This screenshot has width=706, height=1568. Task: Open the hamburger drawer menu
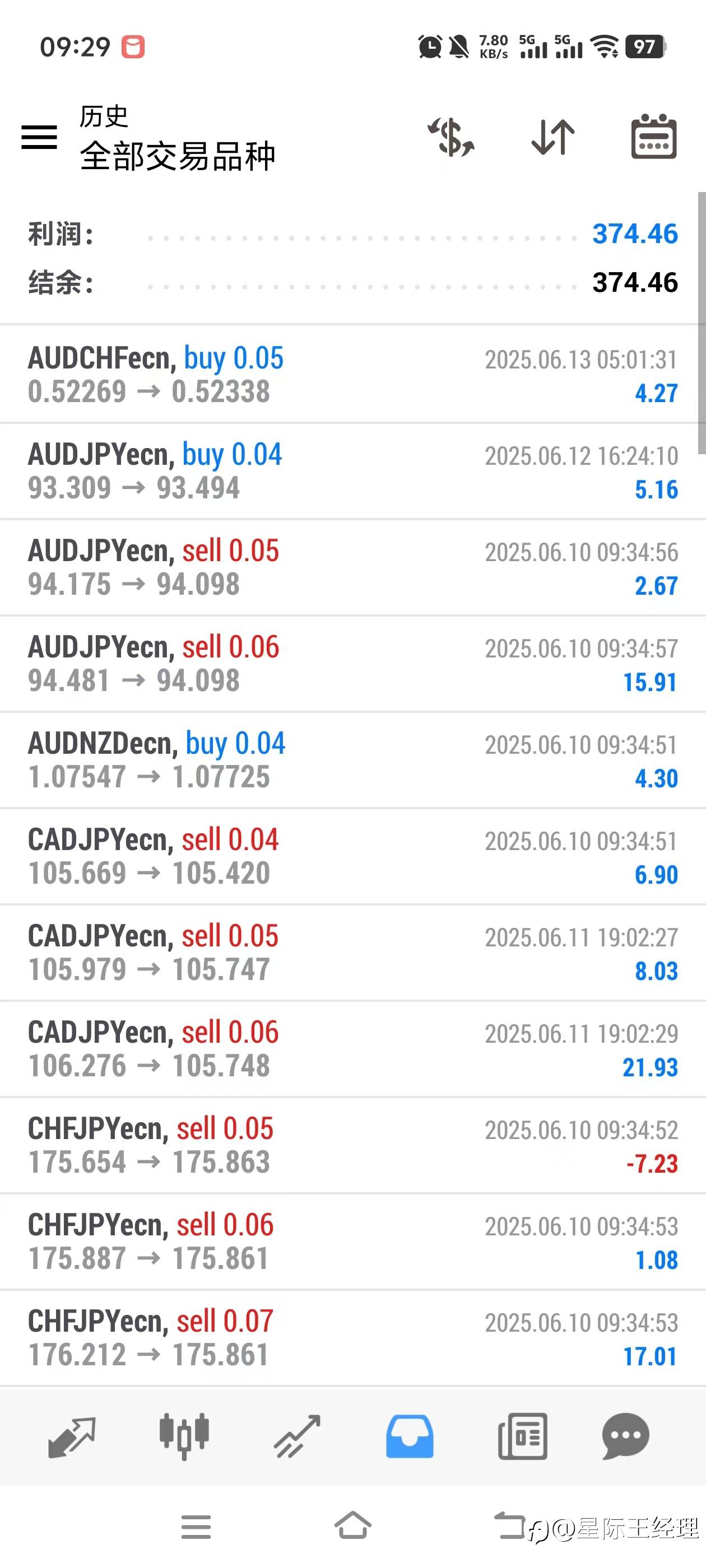pyautogui.click(x=39, y=136)
